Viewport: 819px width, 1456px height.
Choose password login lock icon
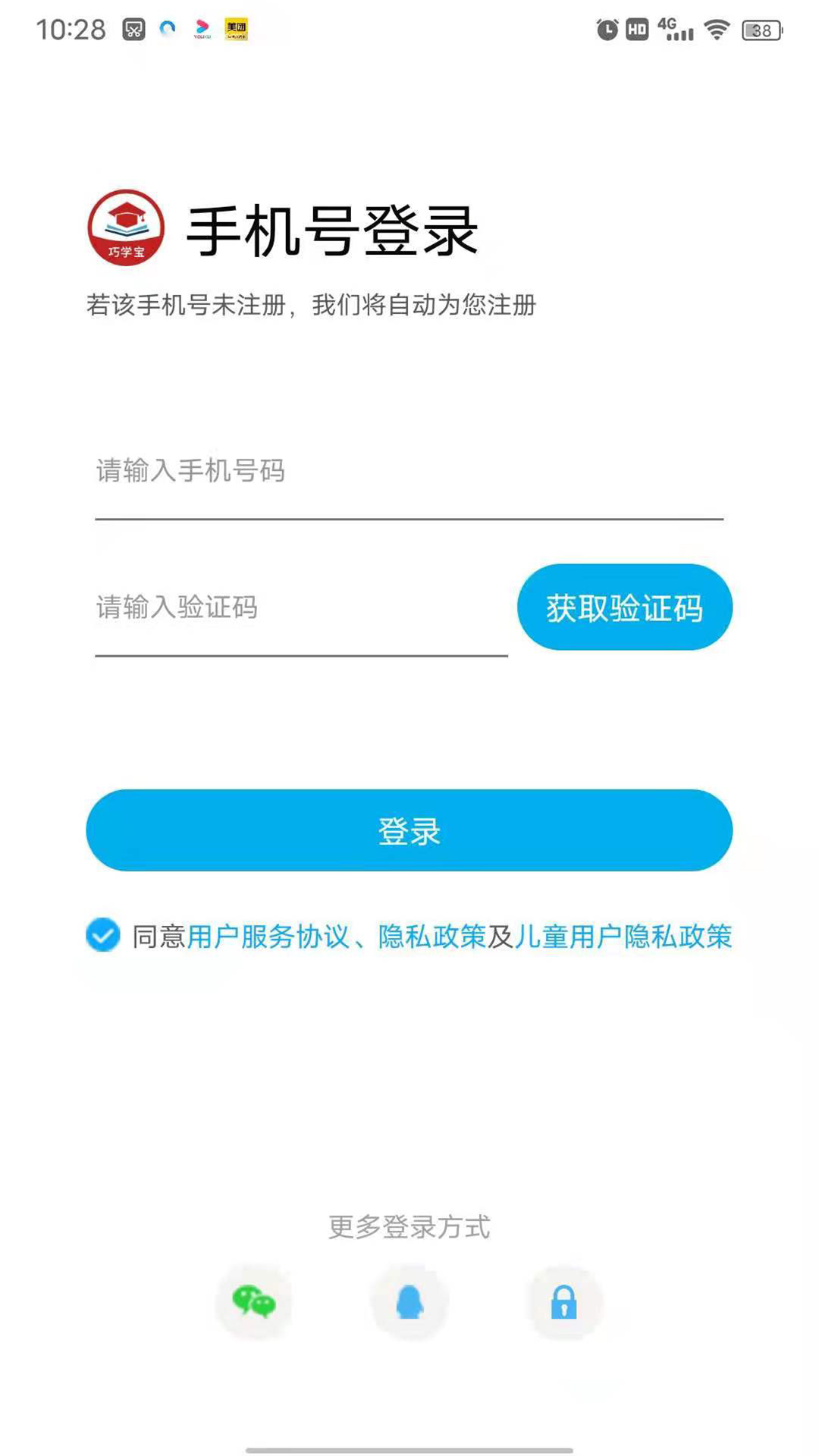coord(563,1302)
